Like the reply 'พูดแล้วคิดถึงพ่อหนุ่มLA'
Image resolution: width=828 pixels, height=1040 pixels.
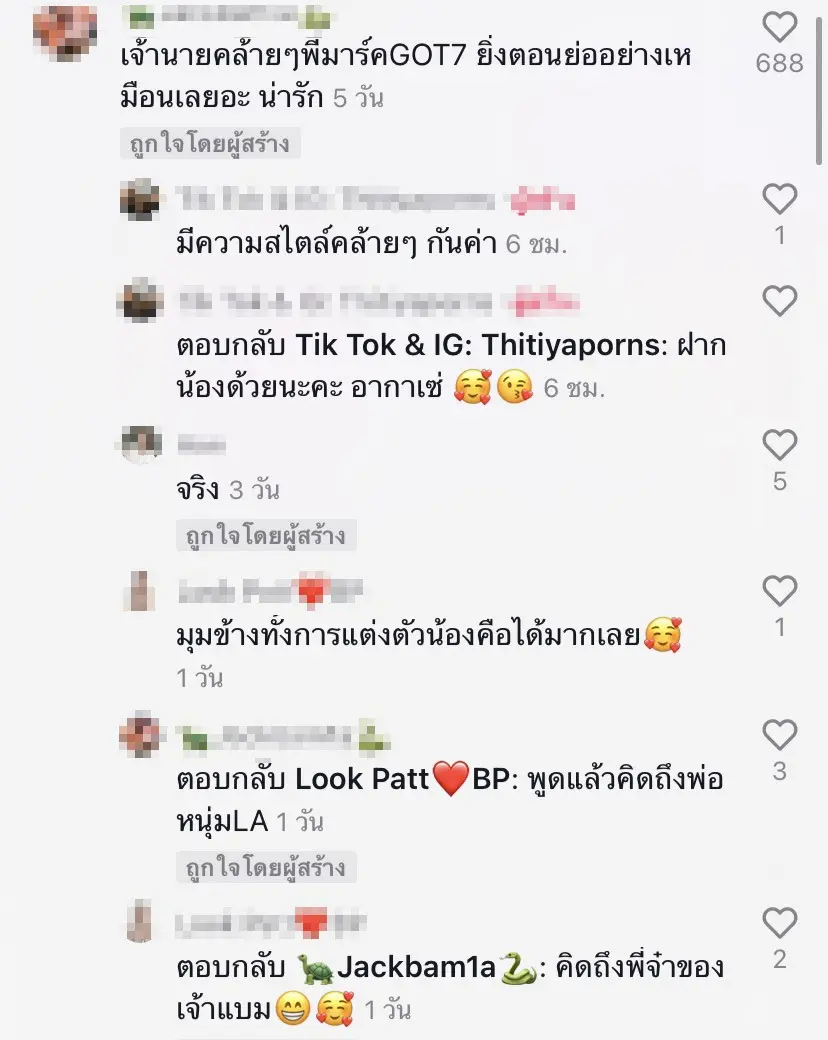780,736
